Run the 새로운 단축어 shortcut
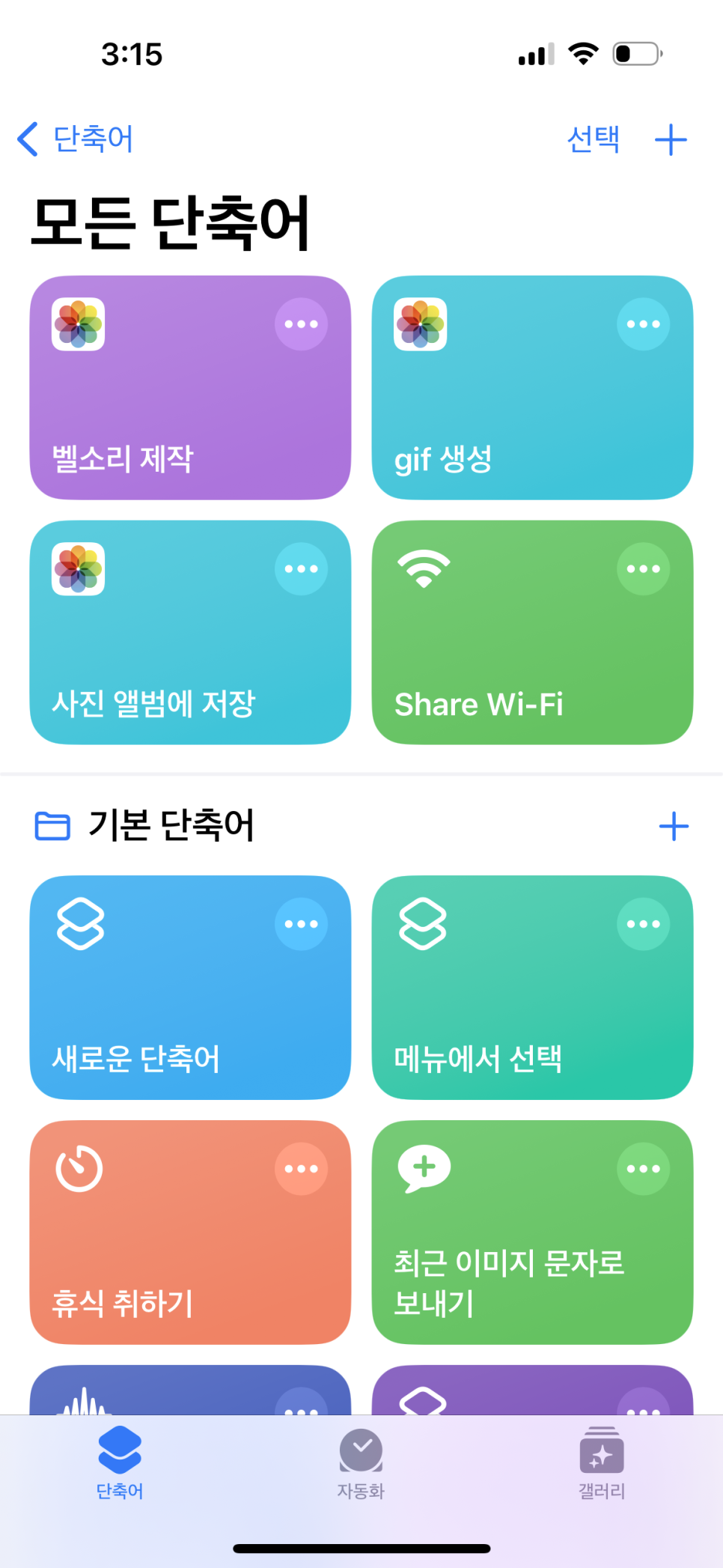 click(190, 988)
